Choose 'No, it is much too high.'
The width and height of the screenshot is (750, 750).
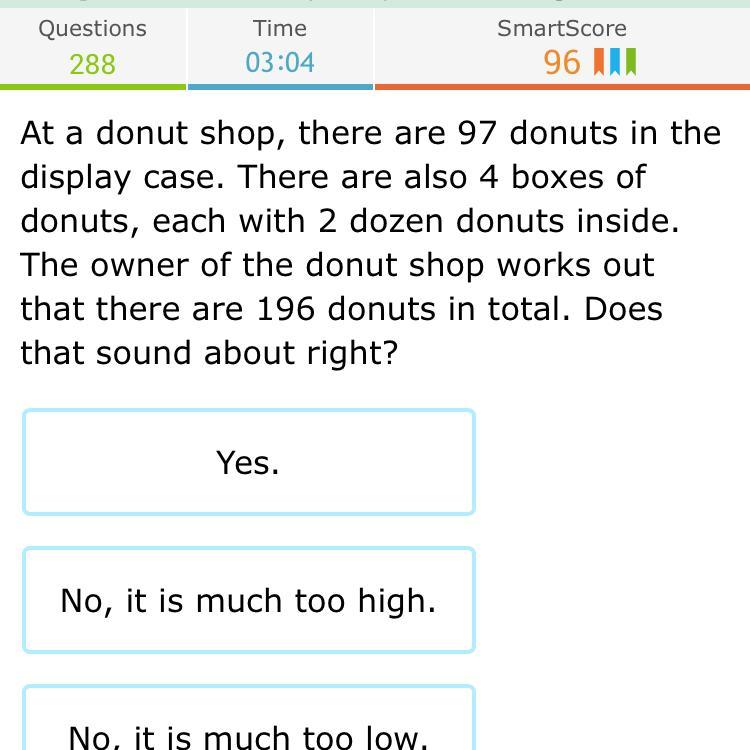coord(248,600)
